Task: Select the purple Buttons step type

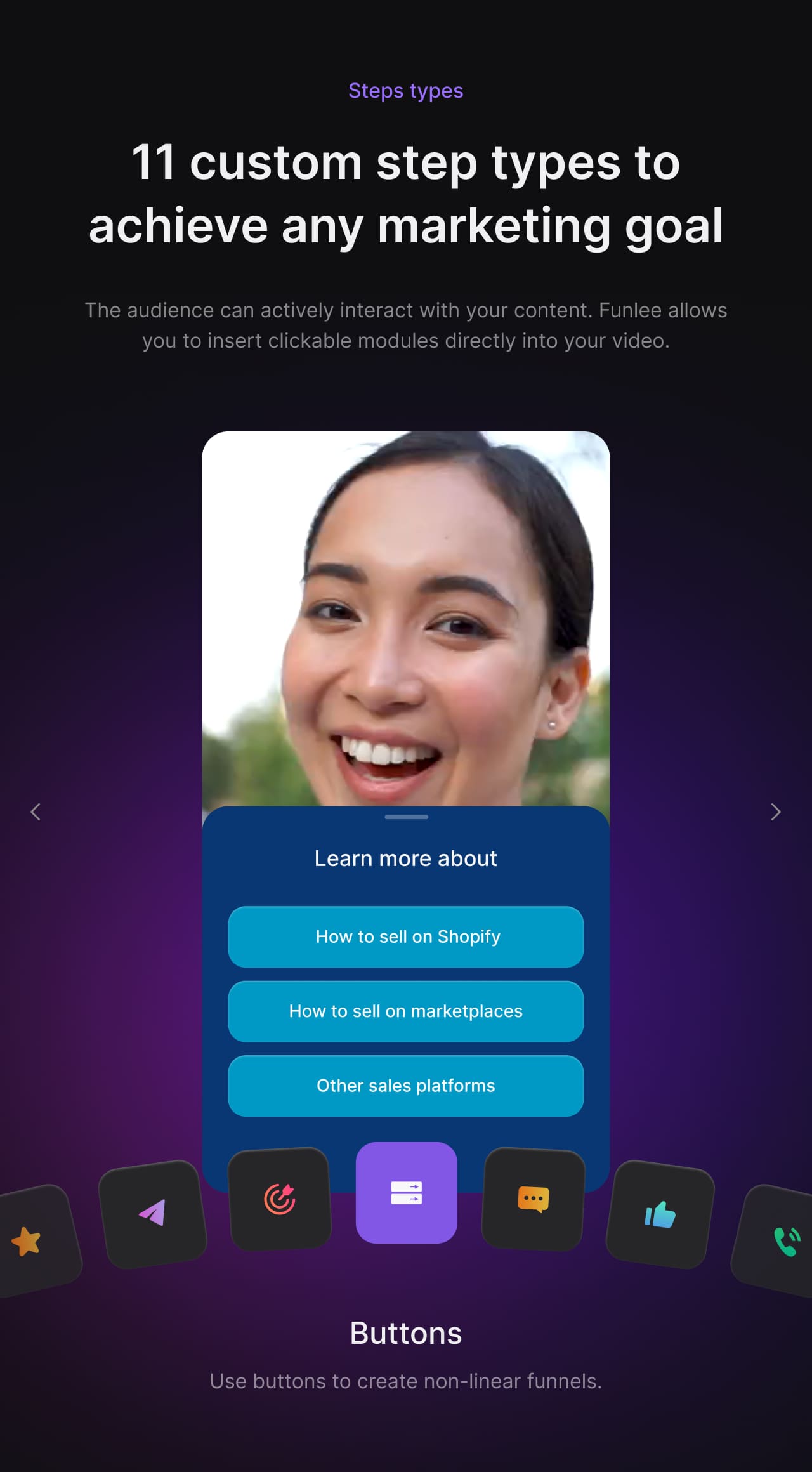Action: (406, 1192)
